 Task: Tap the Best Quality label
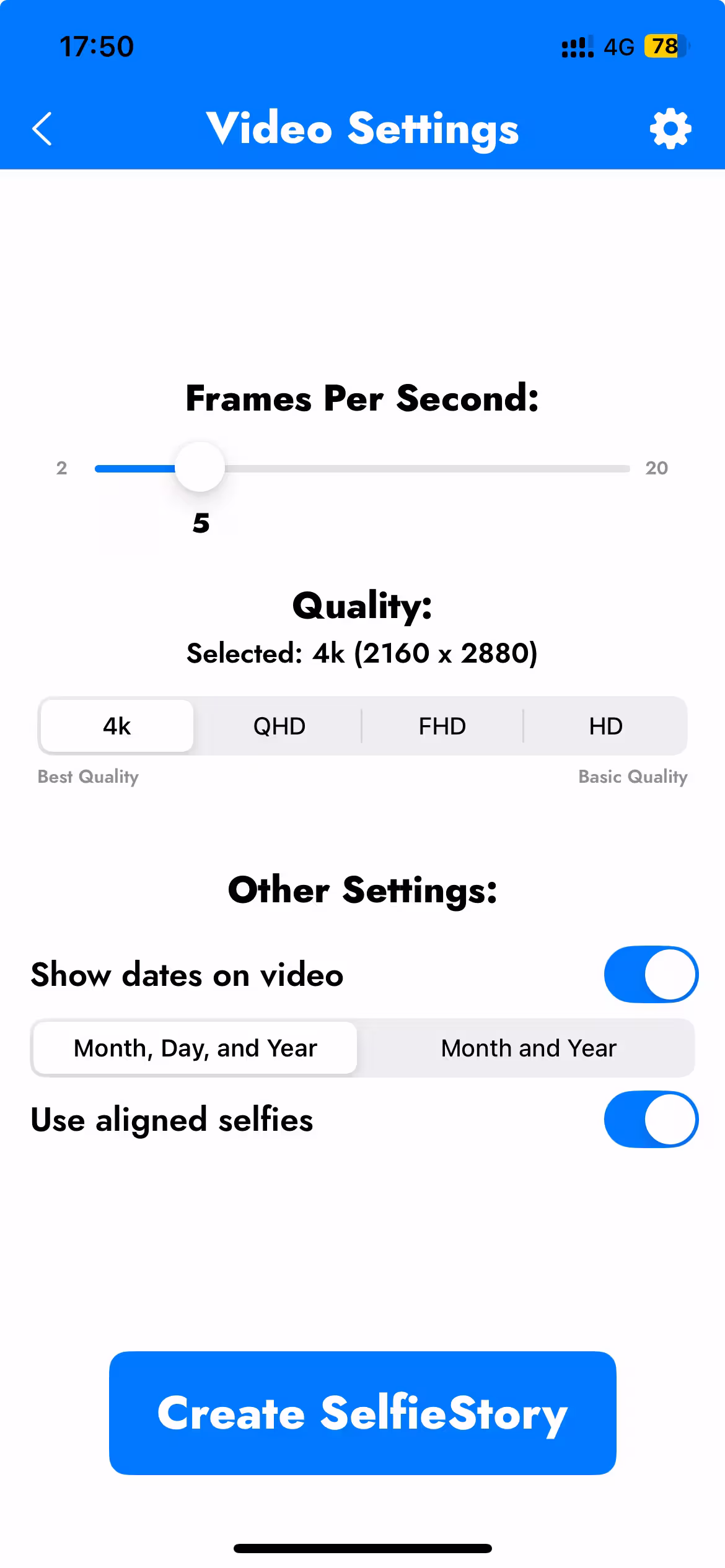pyautogui.click(x=87, y=776)
